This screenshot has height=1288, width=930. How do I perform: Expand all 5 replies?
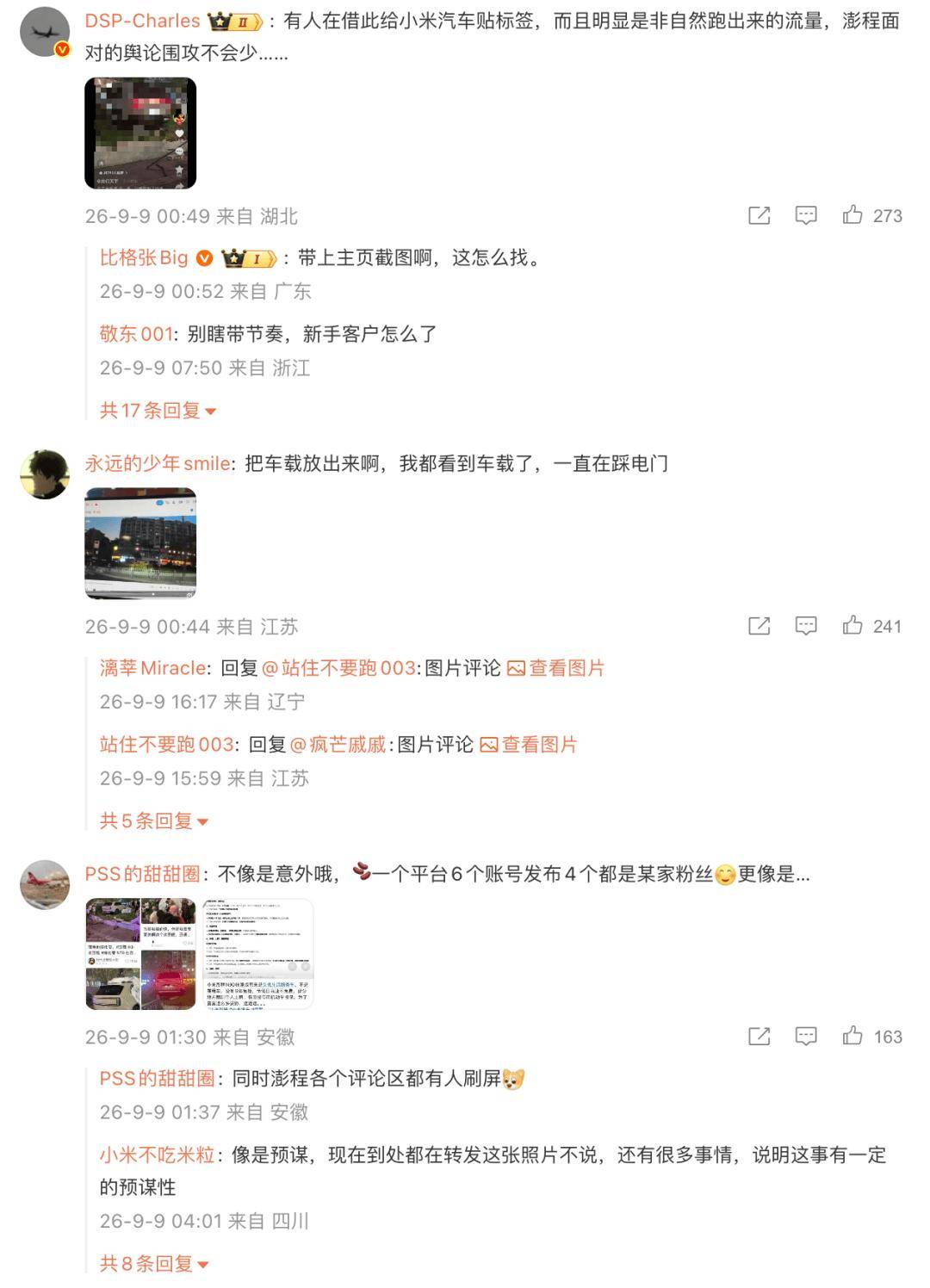tap(154, 821)
